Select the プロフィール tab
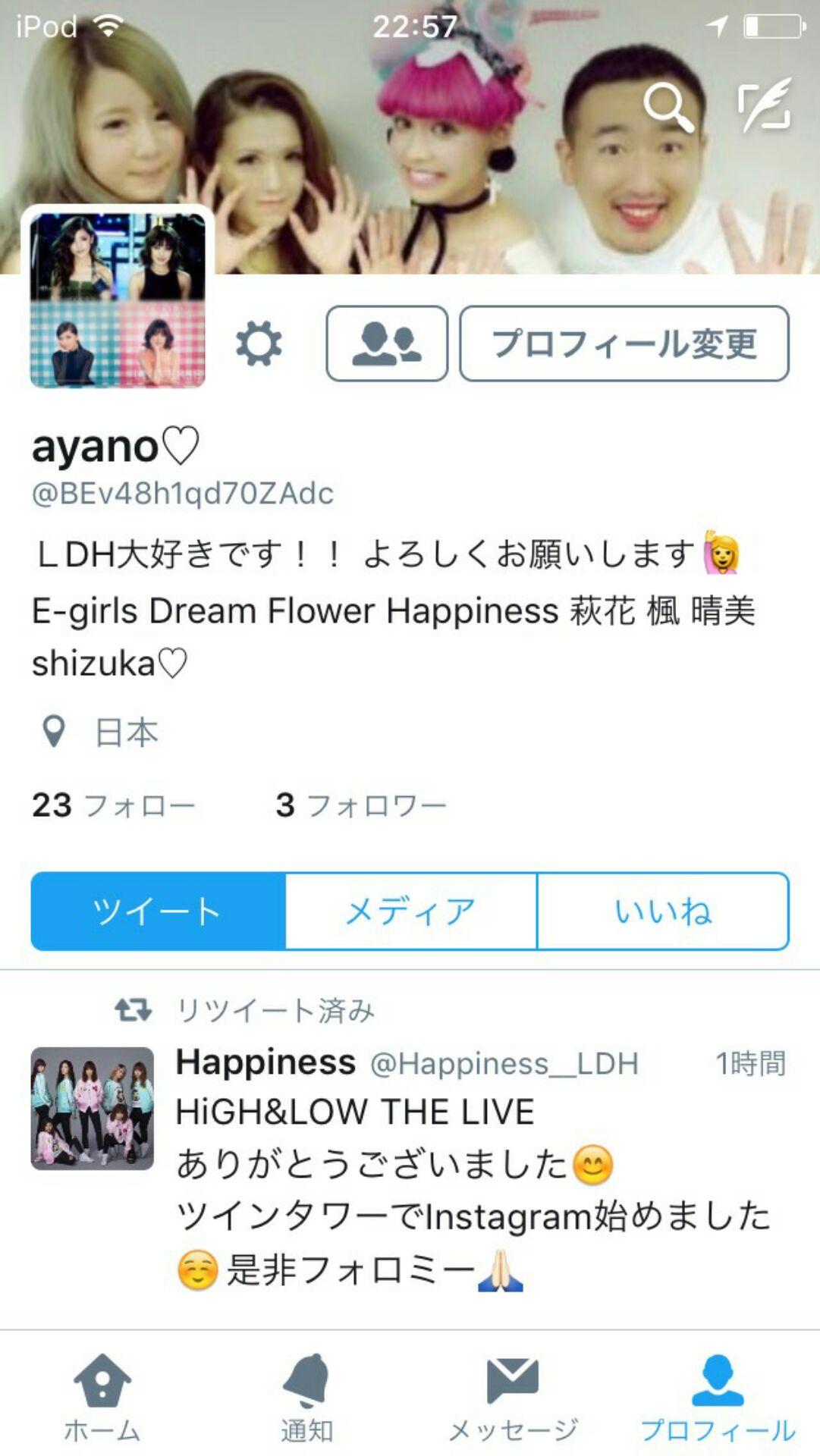This screenshot has width=820, height=1456. (x=717, y=1397)
